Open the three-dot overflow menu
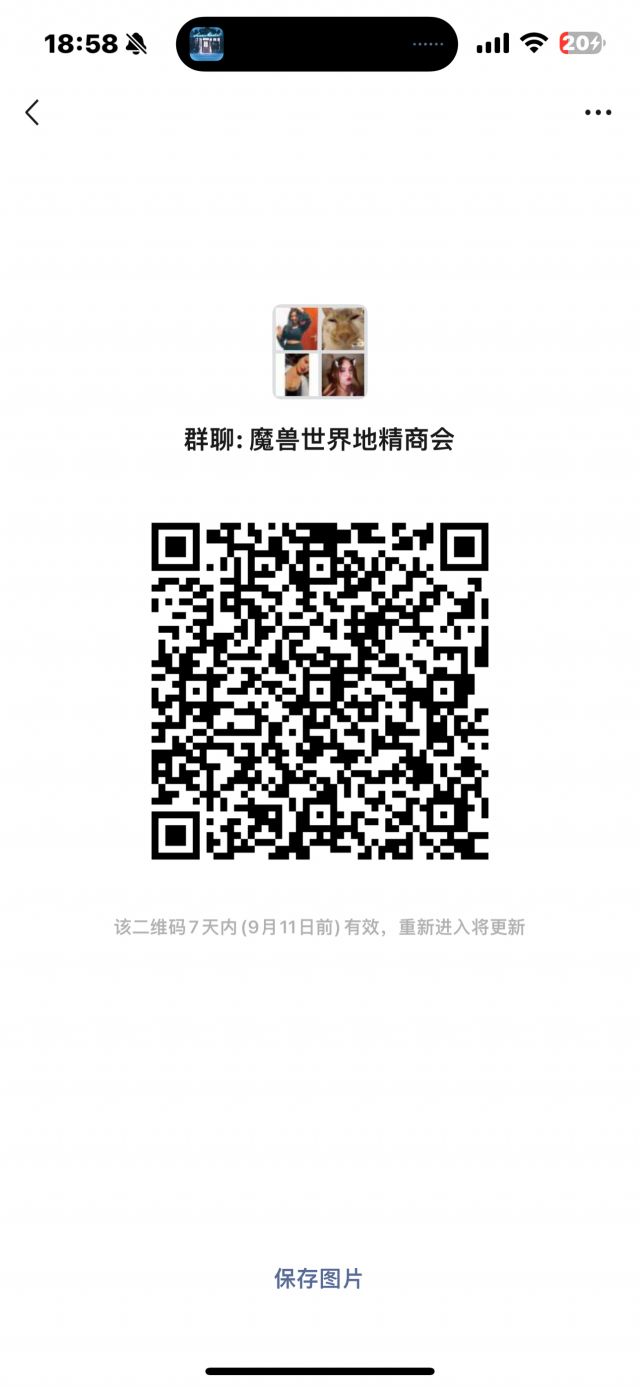Screen dimensions: 640x1387 pos(598,112)
